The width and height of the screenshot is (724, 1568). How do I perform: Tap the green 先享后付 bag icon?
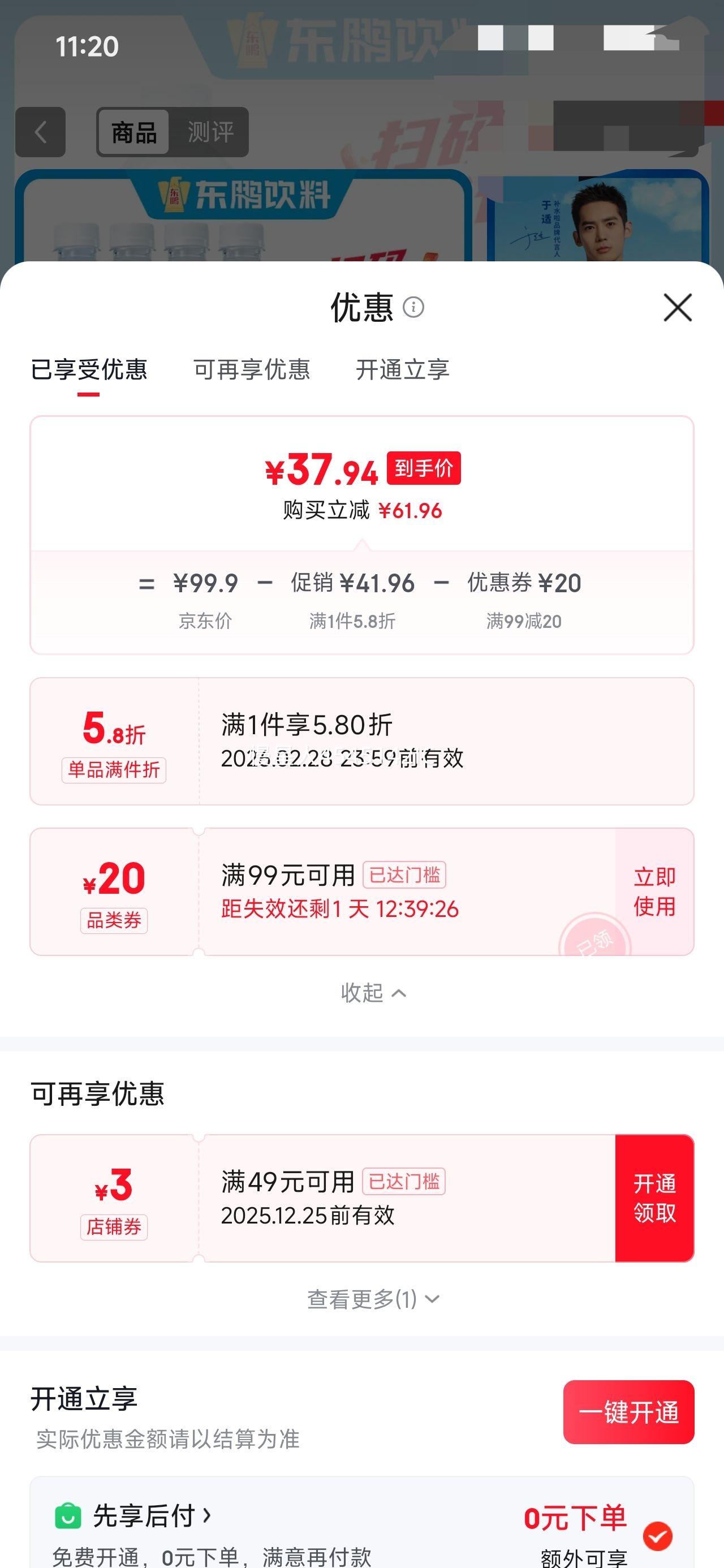[69, 1517]
